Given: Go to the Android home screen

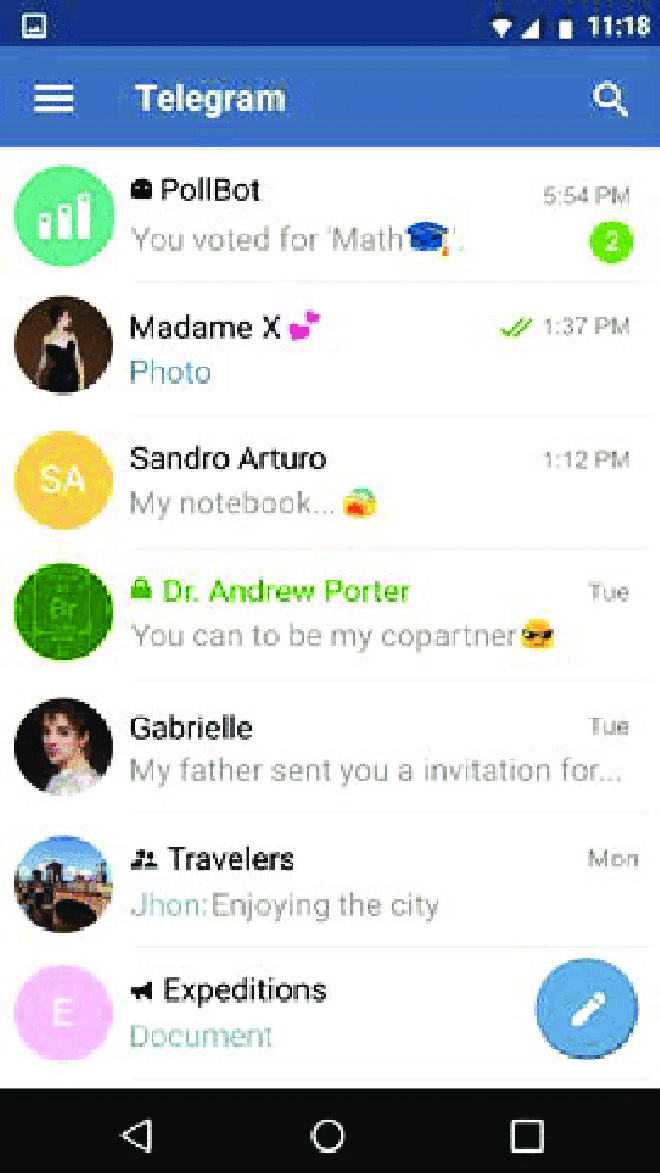Looking at the screenshot, I should tap(328, 1135).
